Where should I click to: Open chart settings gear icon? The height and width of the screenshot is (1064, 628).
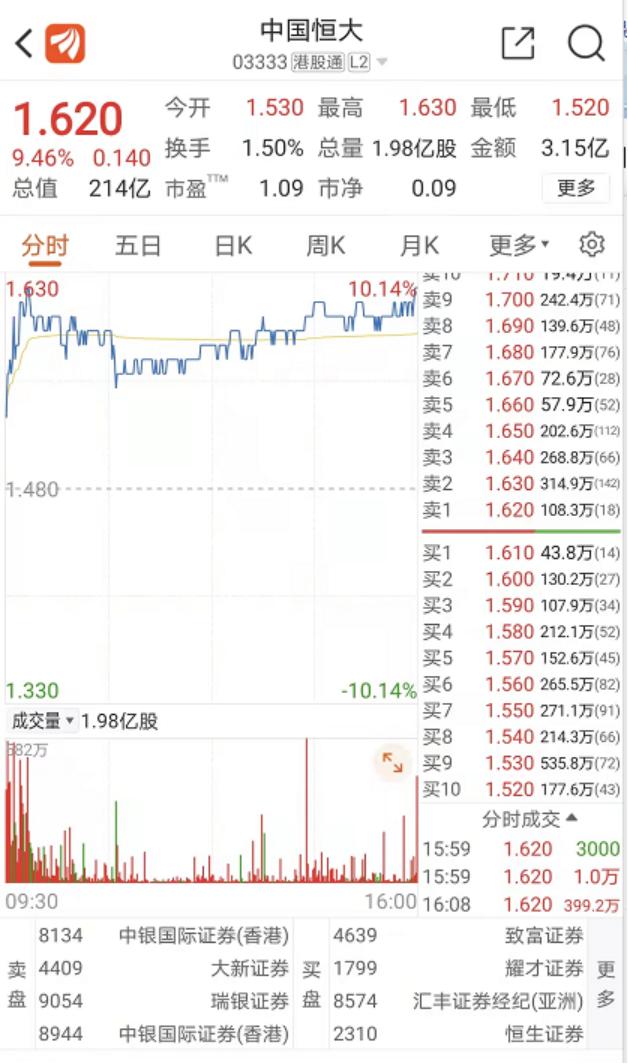tap(592, 245)
